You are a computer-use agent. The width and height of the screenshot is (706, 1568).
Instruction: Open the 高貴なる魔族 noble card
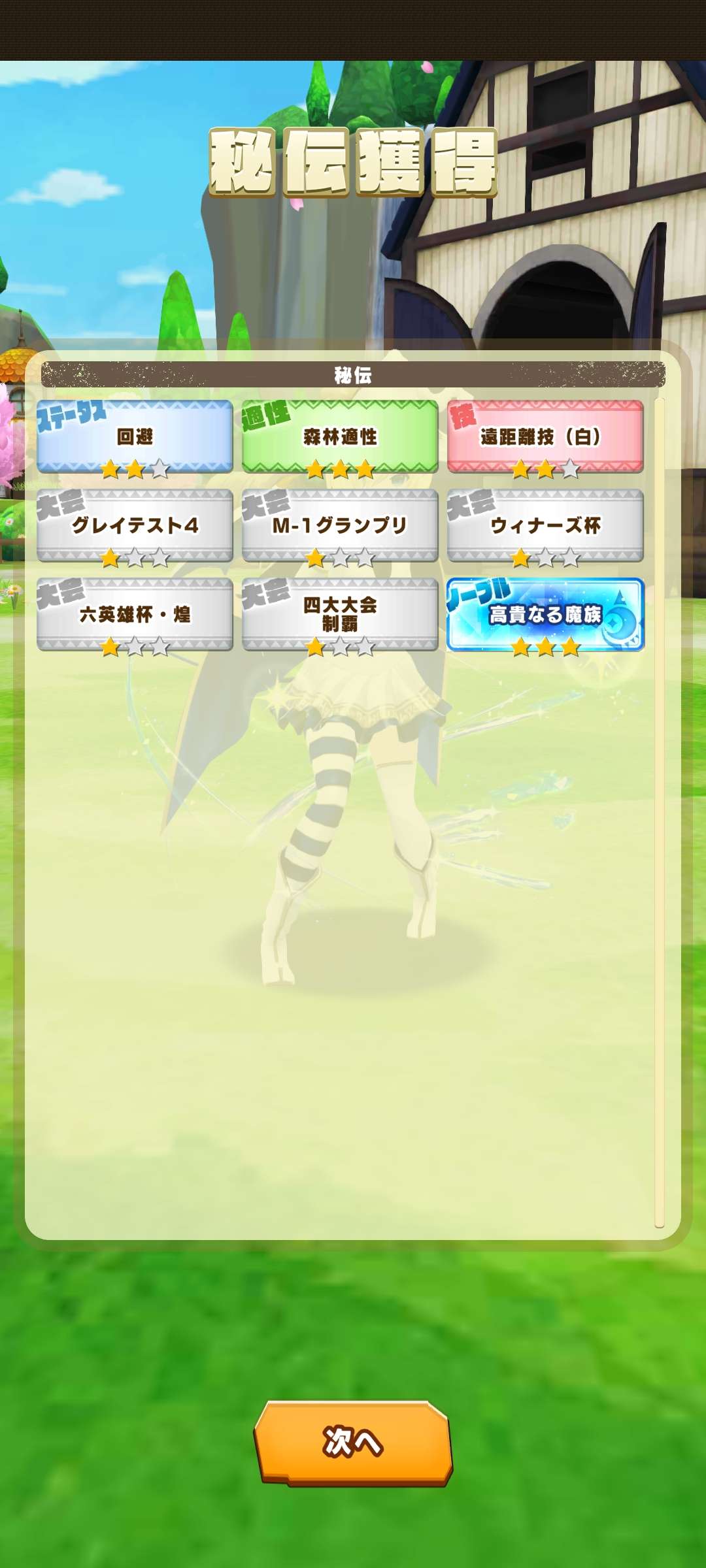pos(545,614)
